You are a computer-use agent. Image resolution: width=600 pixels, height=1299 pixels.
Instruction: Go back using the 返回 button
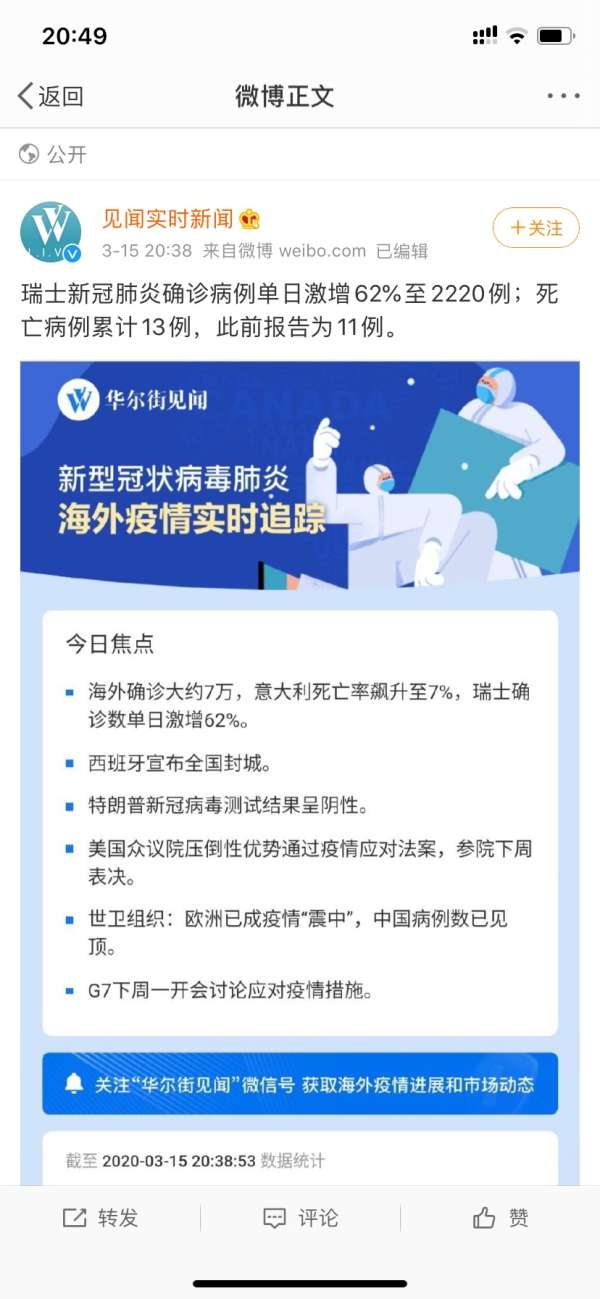click(50, 97)
